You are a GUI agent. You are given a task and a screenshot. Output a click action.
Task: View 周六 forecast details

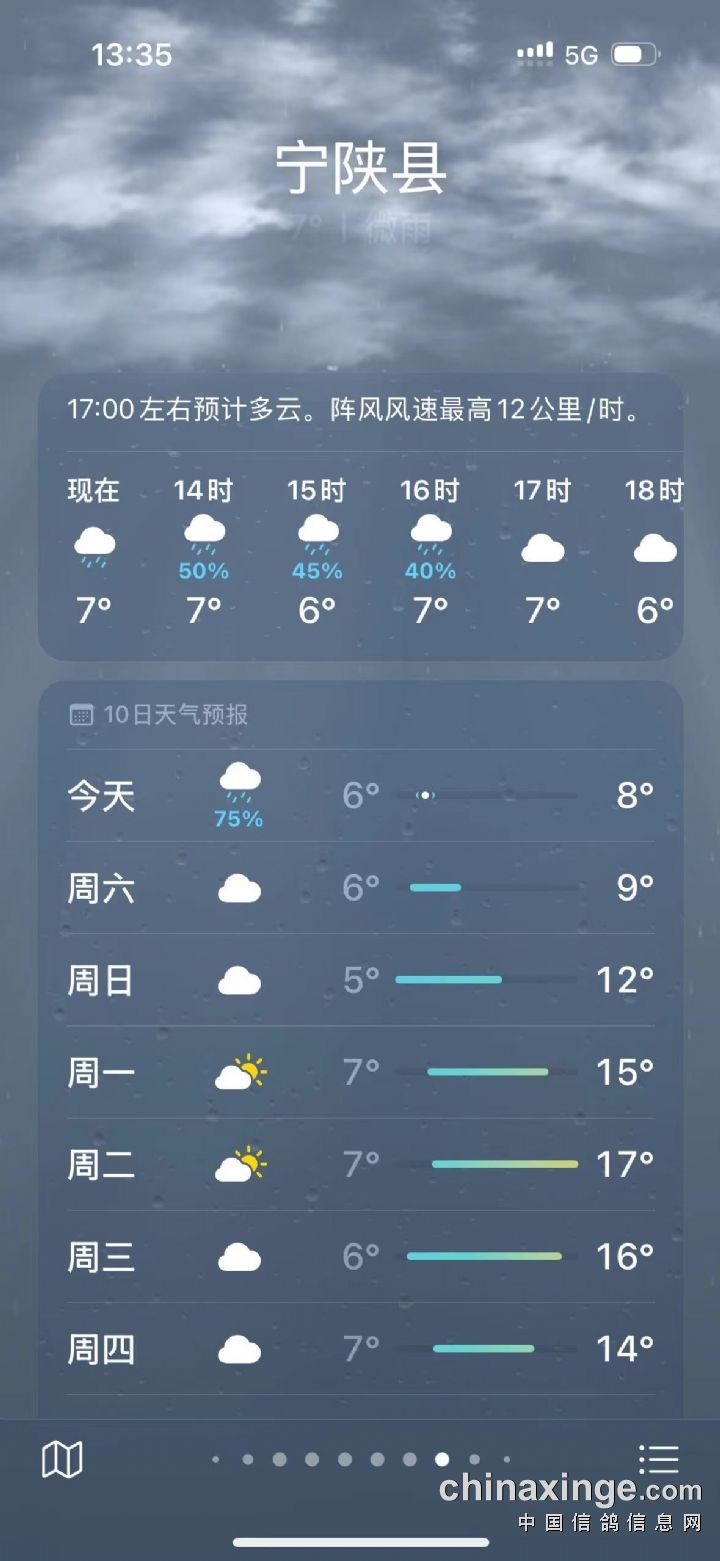coord(360,888)
